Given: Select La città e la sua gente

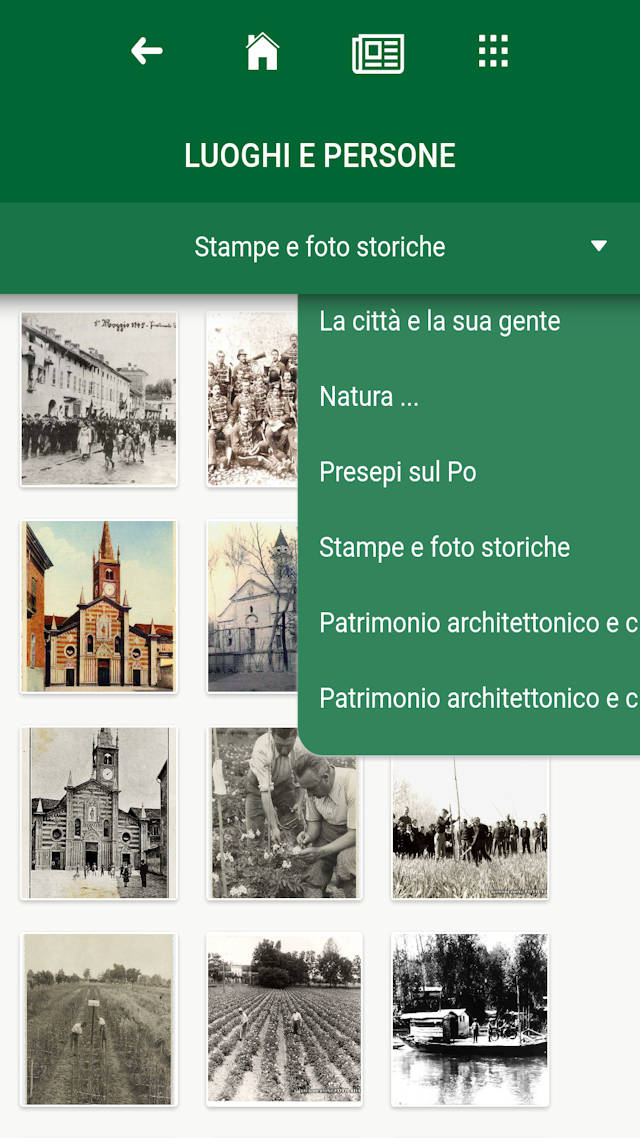Looking at the screenshot, I should point(440,322).
